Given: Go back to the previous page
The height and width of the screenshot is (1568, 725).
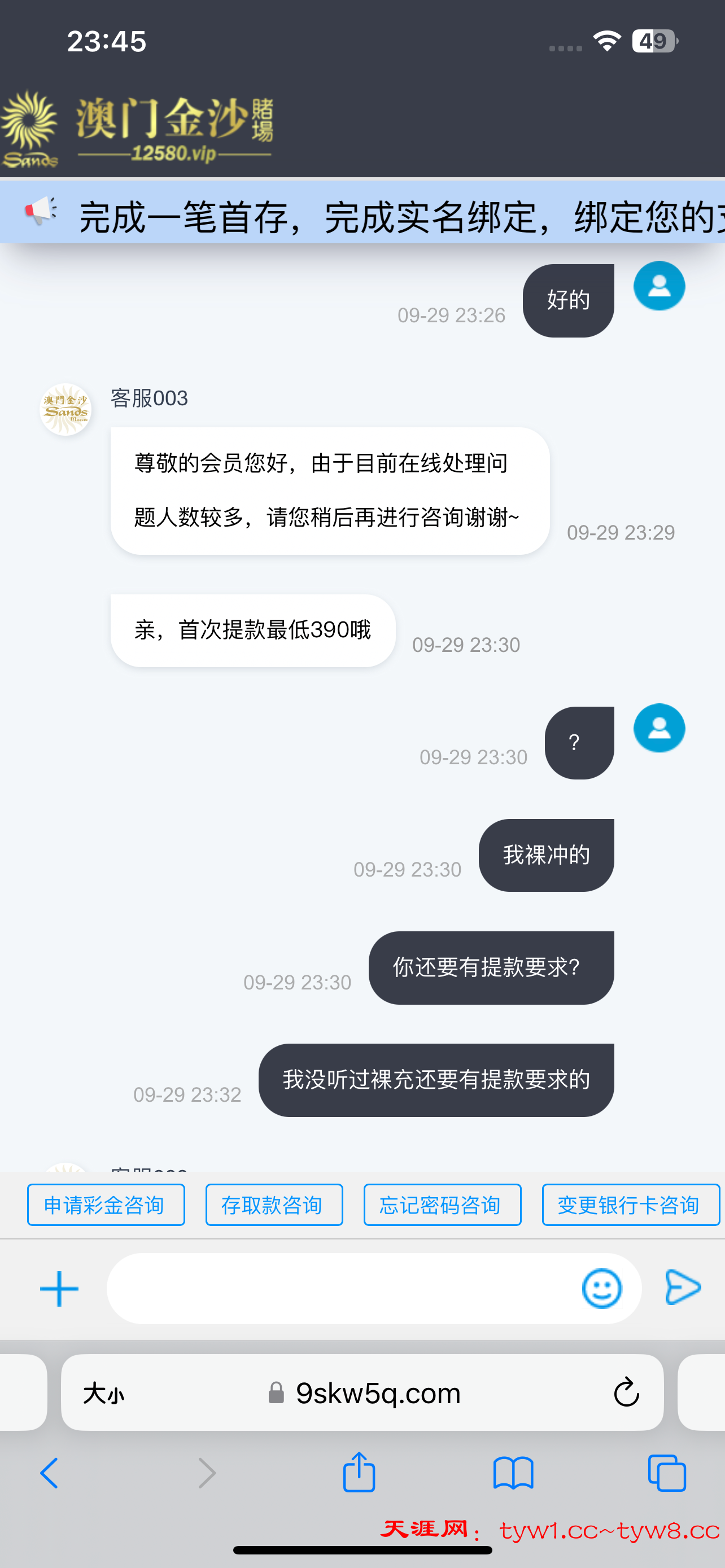Looking at the screenshot, I should coord(49,1473).
